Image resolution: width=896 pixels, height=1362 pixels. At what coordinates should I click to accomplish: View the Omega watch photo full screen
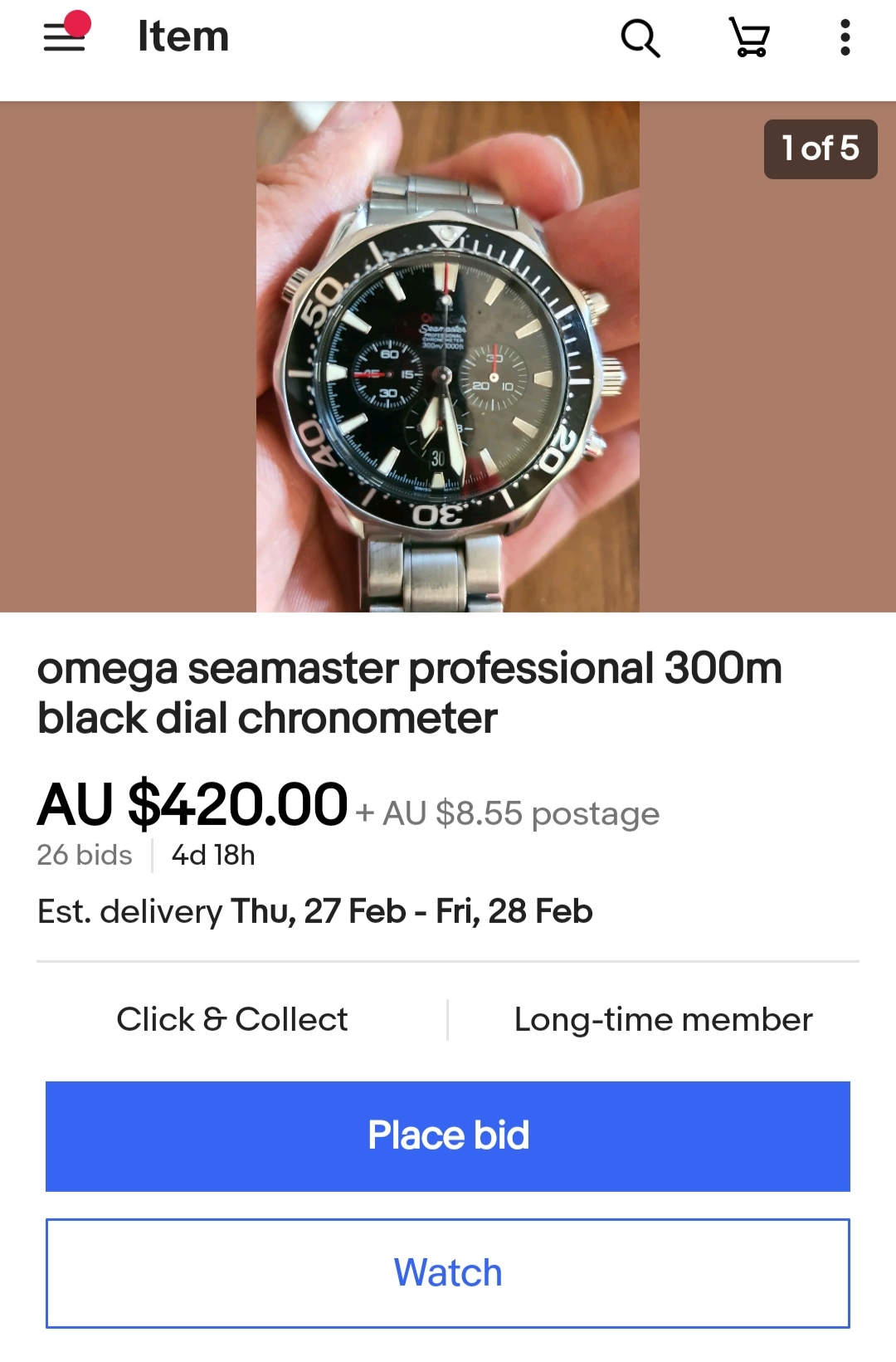447,357
